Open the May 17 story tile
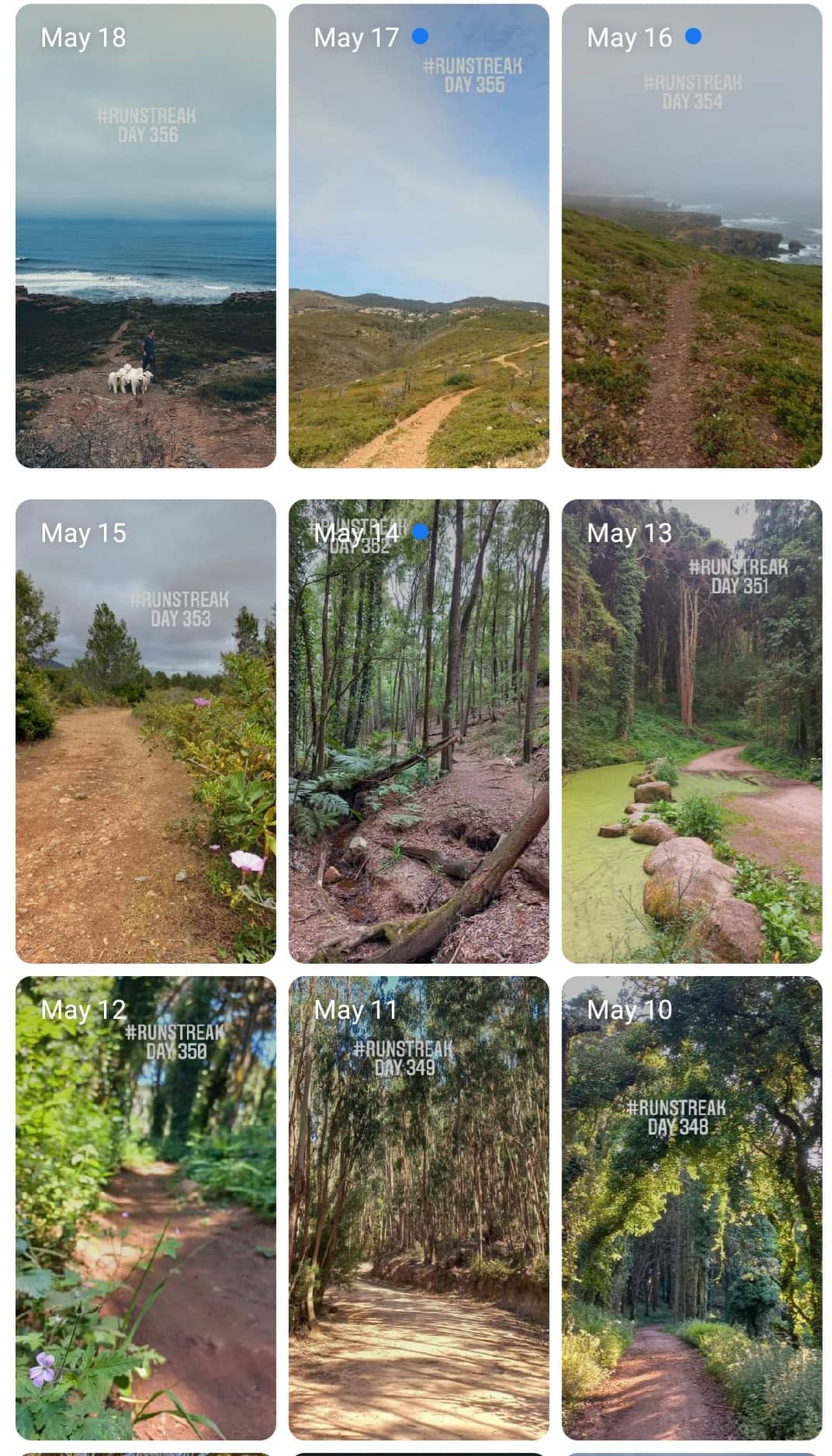The image size is (832, 1456). [419, 236]
